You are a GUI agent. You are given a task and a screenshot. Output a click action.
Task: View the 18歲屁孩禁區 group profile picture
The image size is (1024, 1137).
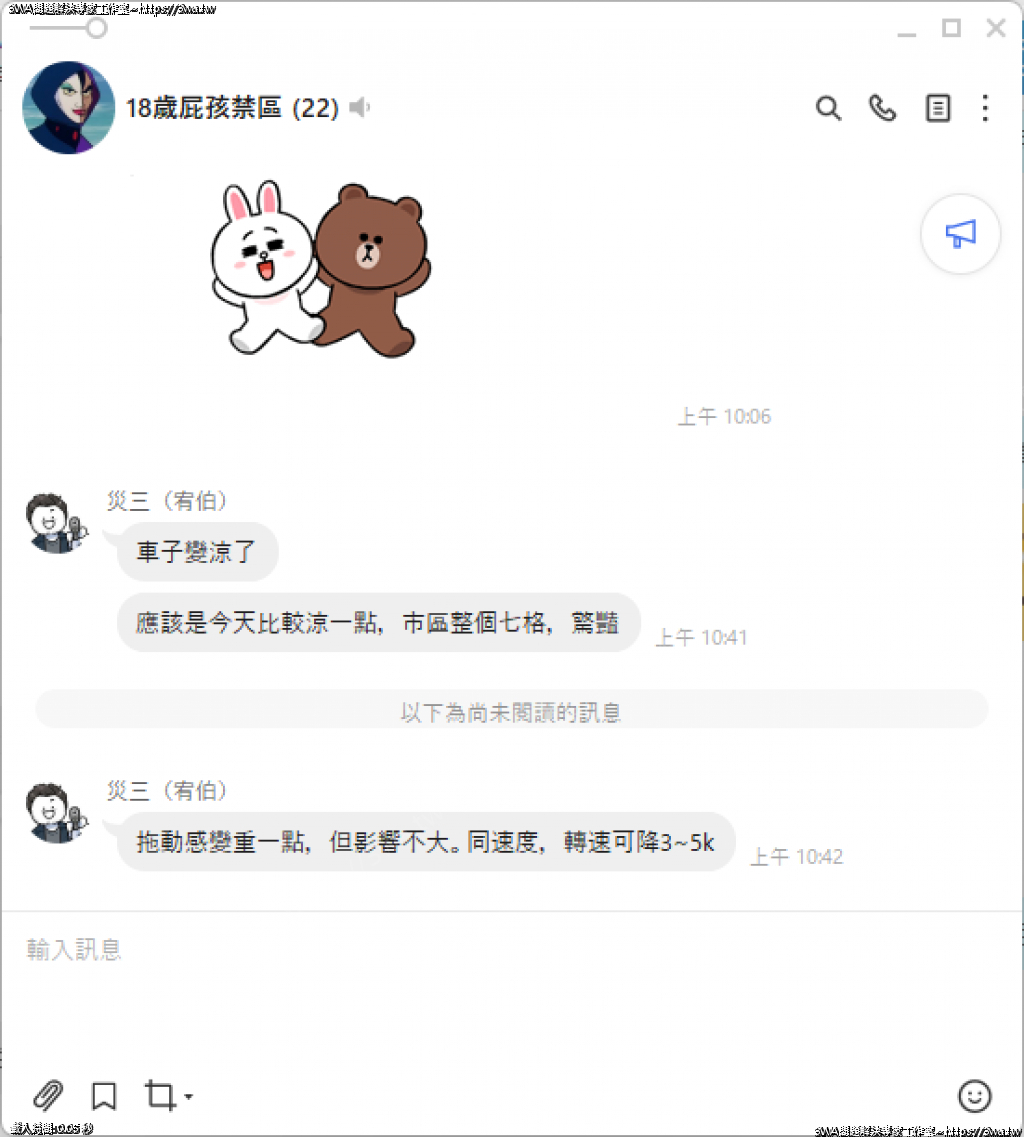(68, 108)
